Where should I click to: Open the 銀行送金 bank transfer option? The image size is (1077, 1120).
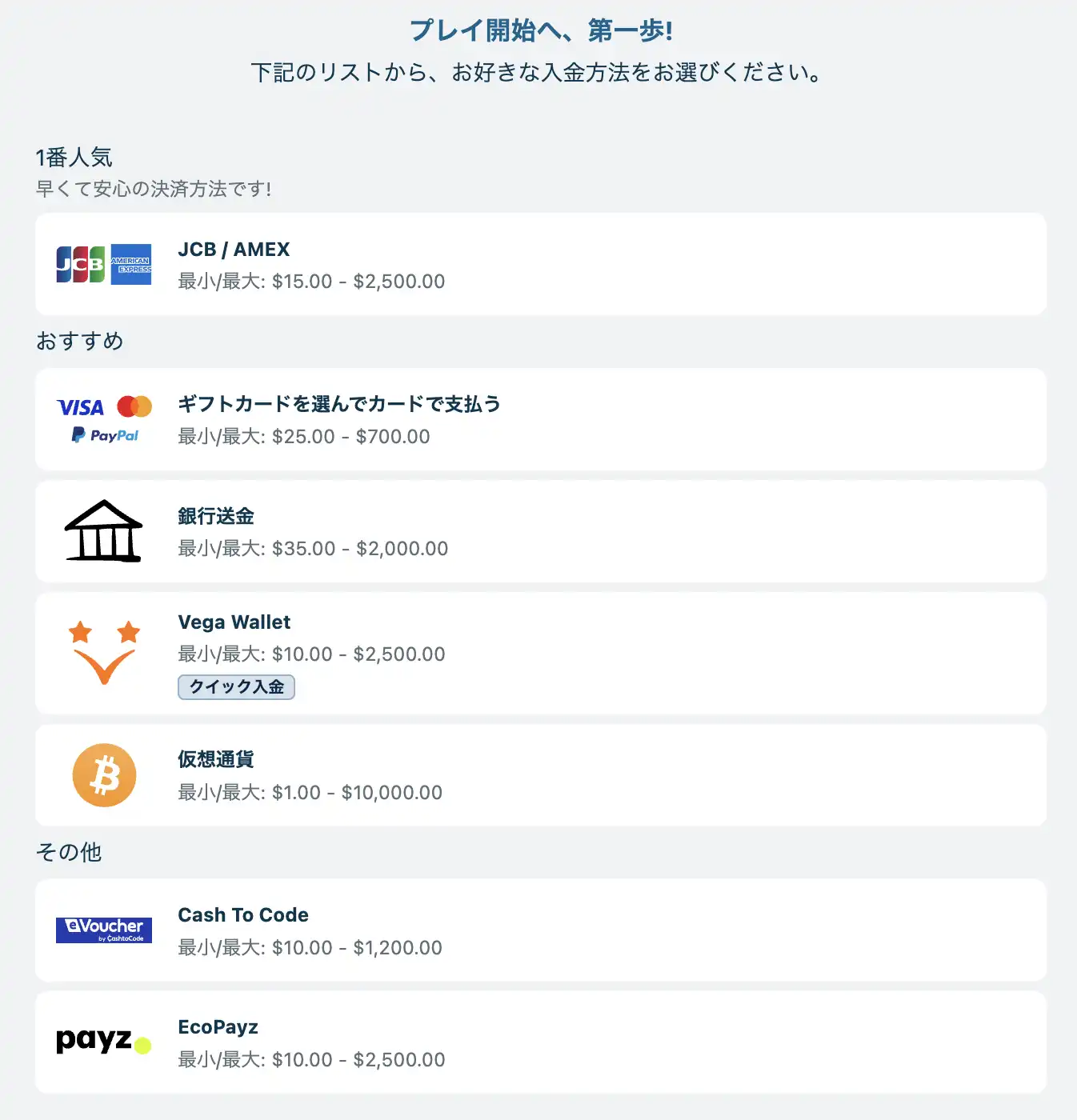click(x=540, y=531)
